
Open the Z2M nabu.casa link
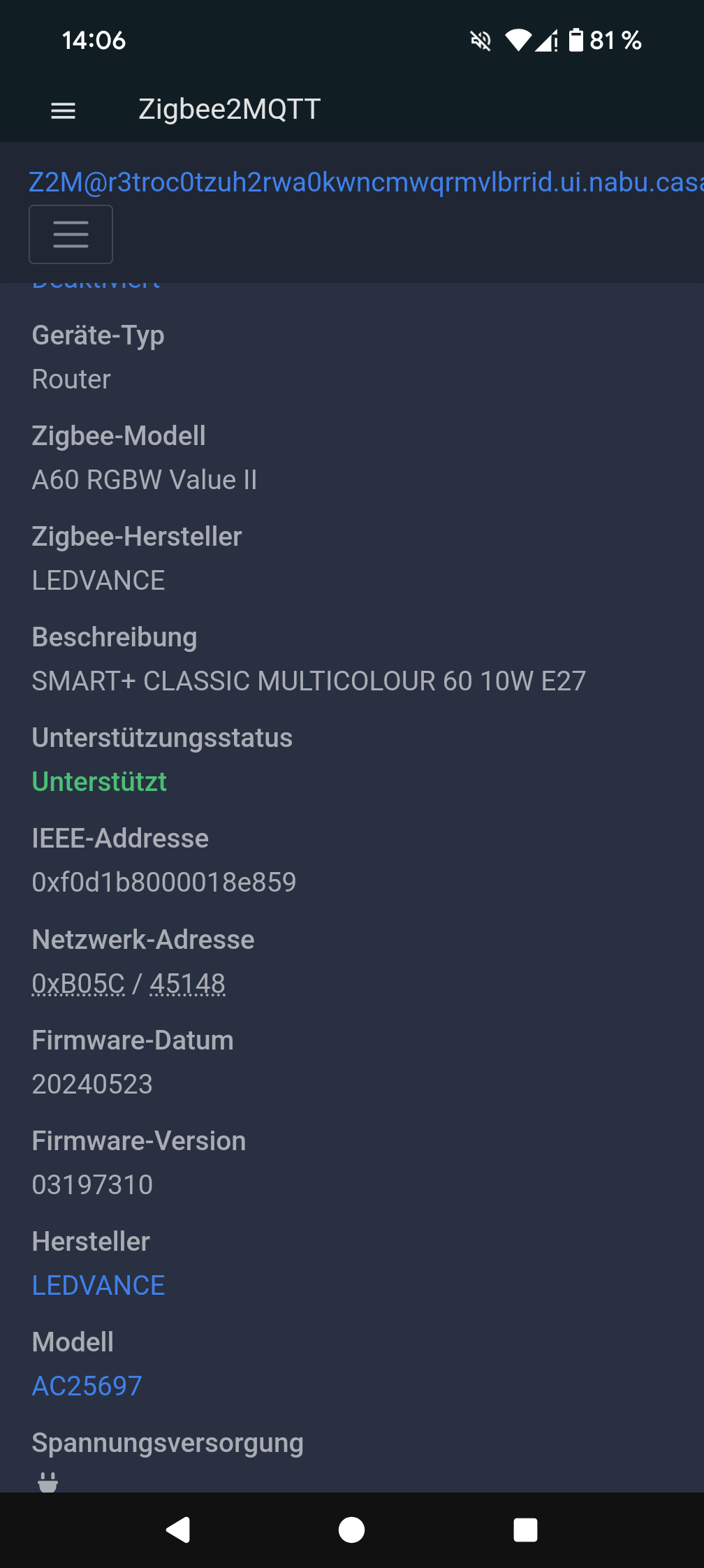pyautogui.click(x=366, y=182)
